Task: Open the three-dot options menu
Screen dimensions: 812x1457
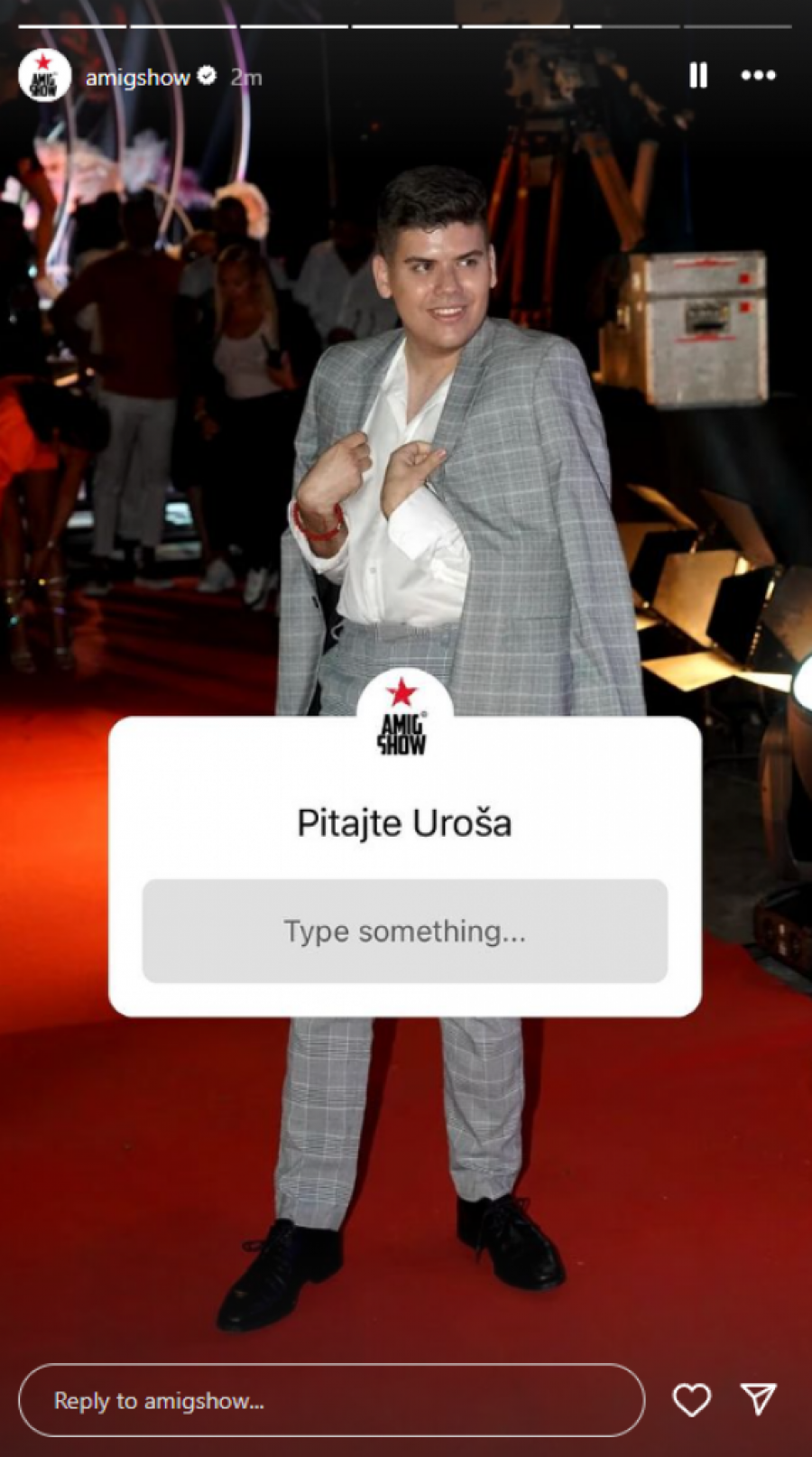Action: (x=758, y=76)
